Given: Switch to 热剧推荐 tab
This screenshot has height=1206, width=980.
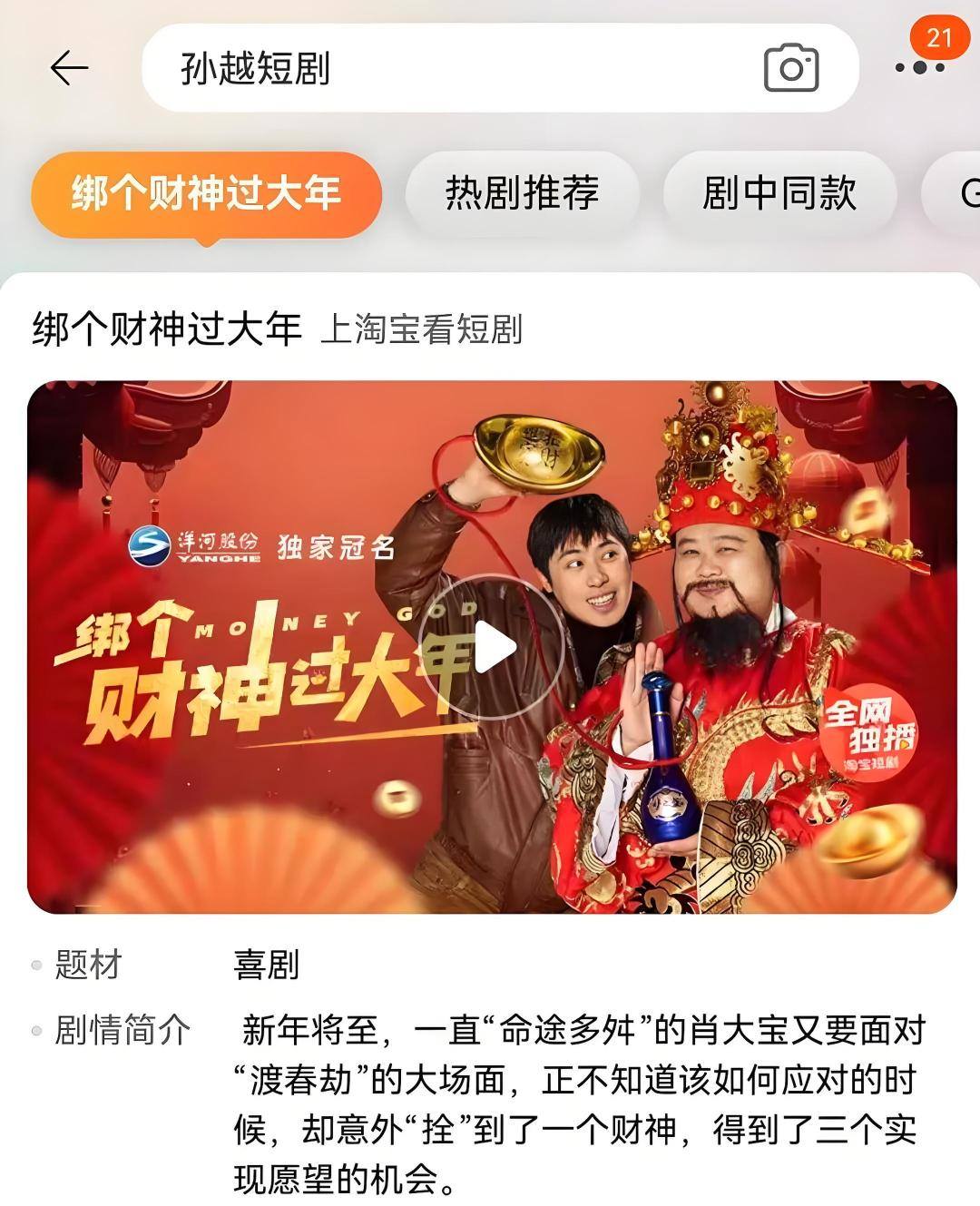Looking at the screenshot, I should (x=522, y=193).
